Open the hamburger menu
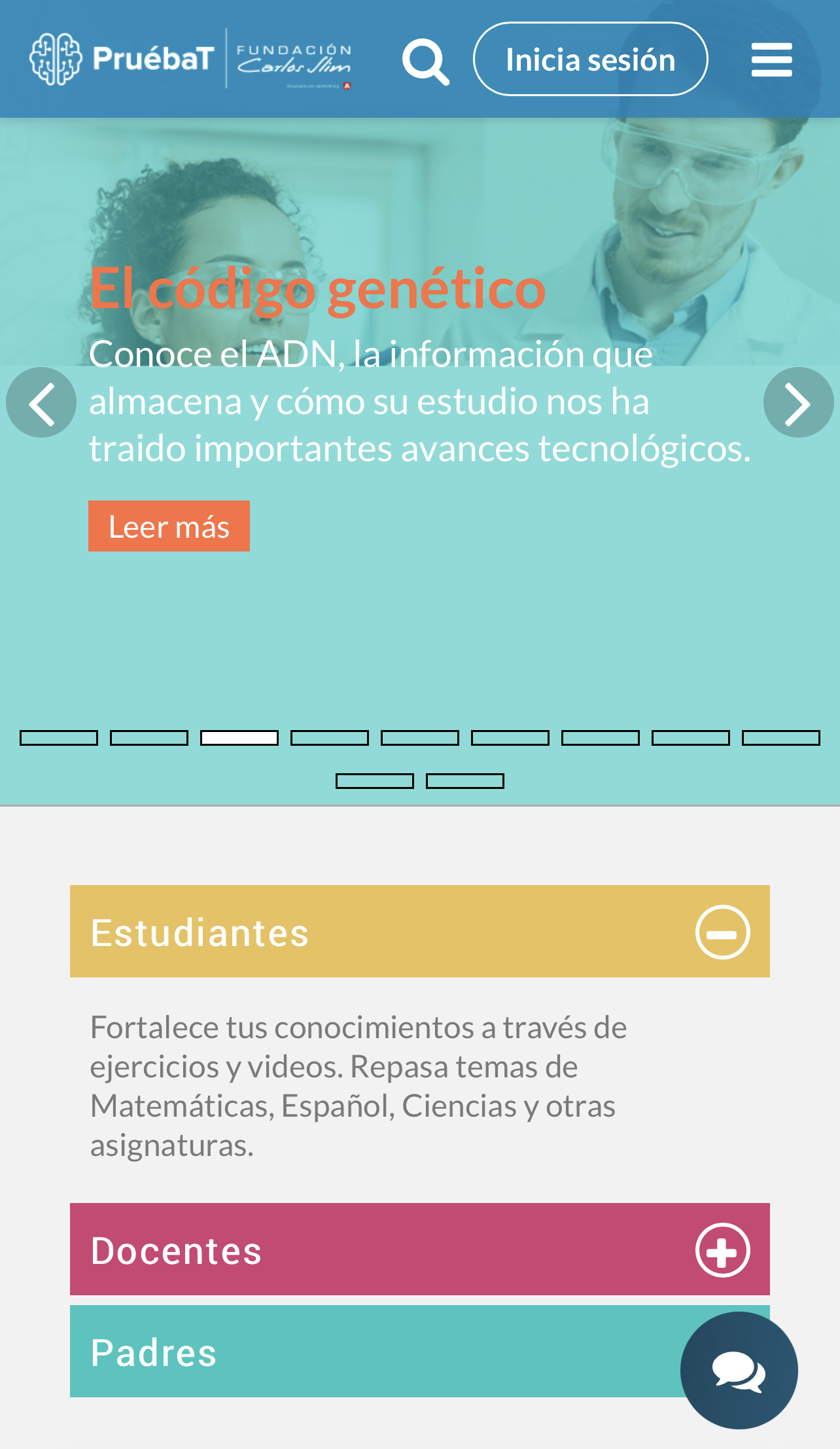The image size is (840, 1449). [x=771, y=60]
